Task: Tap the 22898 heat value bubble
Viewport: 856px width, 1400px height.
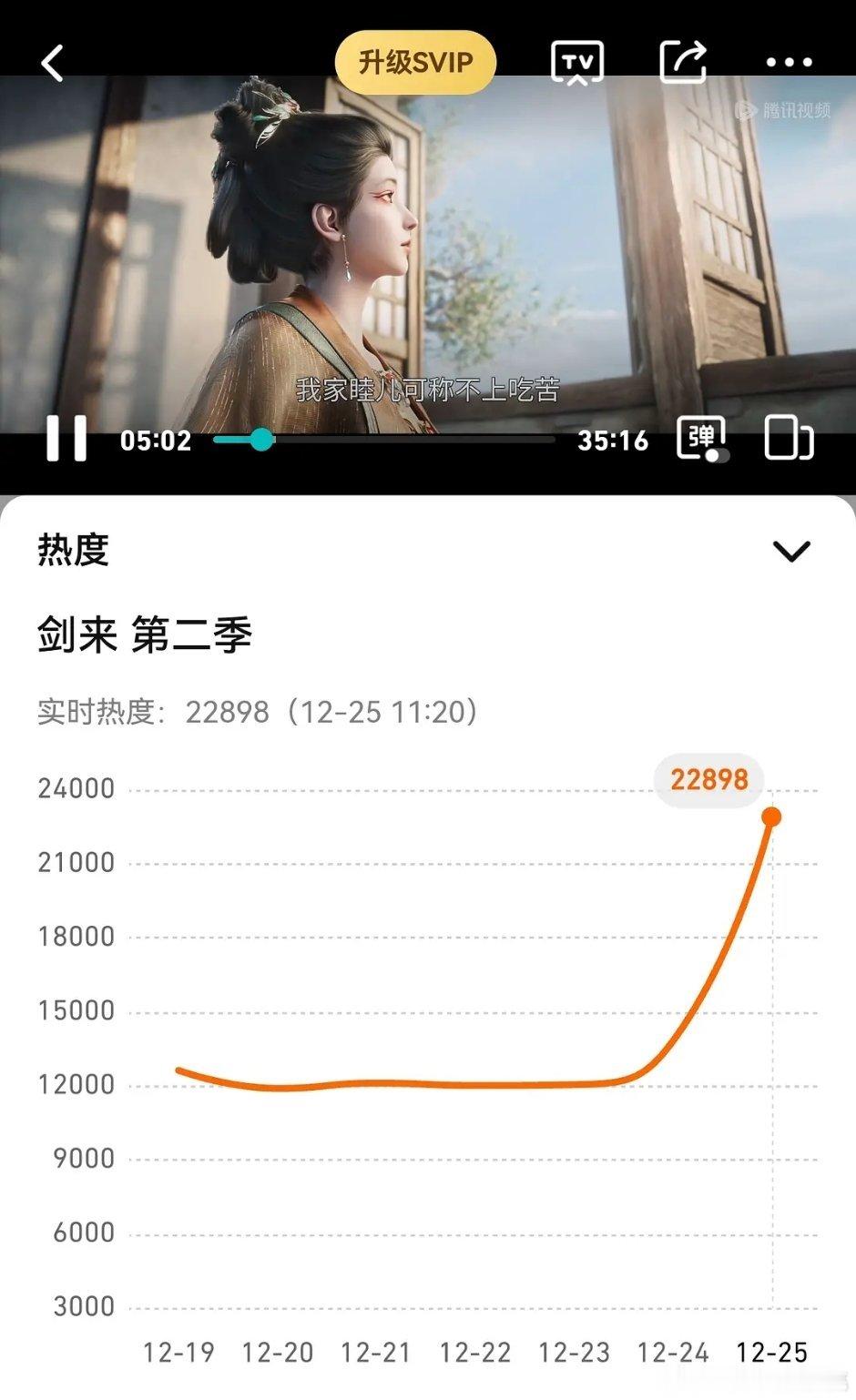Action: (710, 779)
